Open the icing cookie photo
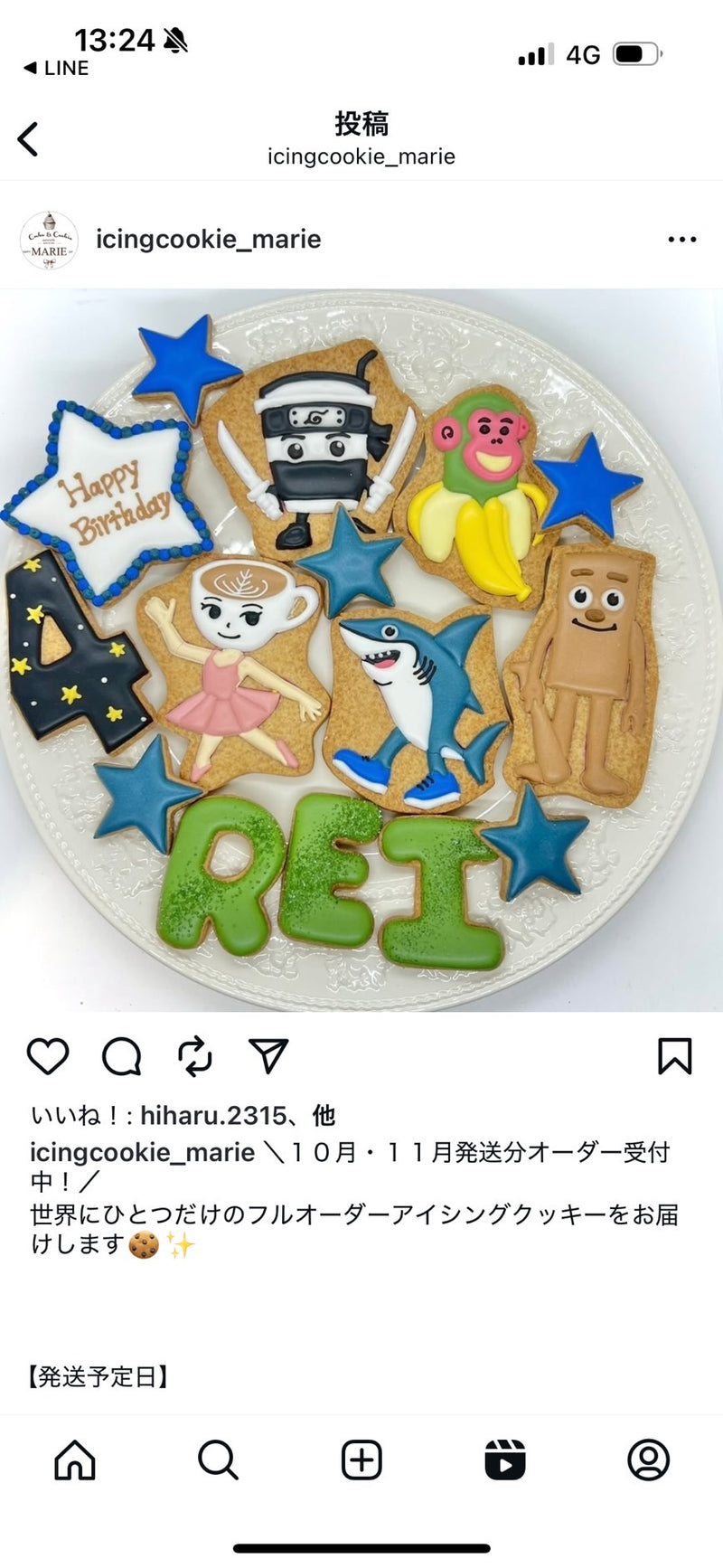This screenshot has height=1568, width=723. tap(361, 651)
